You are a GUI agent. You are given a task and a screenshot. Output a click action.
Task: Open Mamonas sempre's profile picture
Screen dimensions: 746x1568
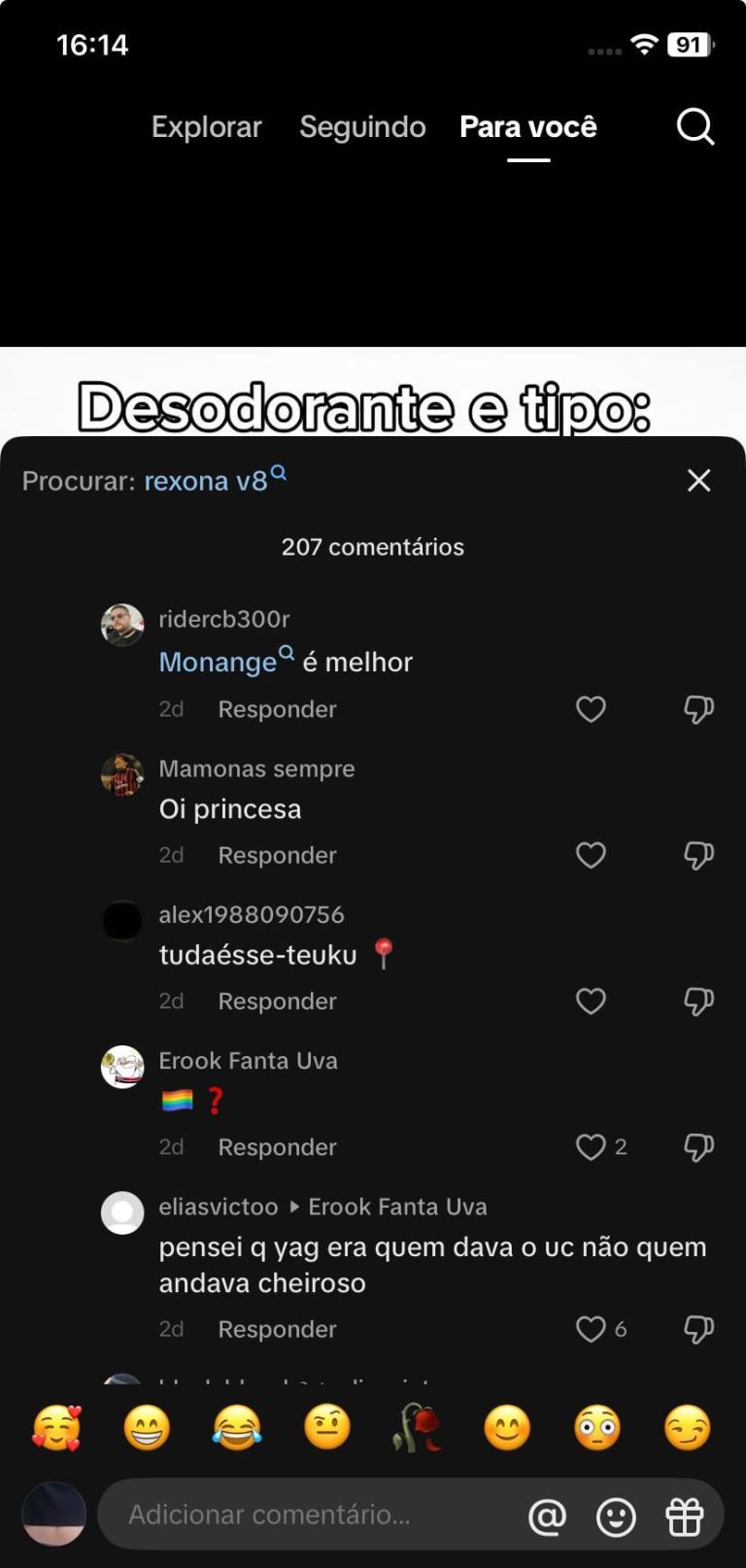click(122, 774)
